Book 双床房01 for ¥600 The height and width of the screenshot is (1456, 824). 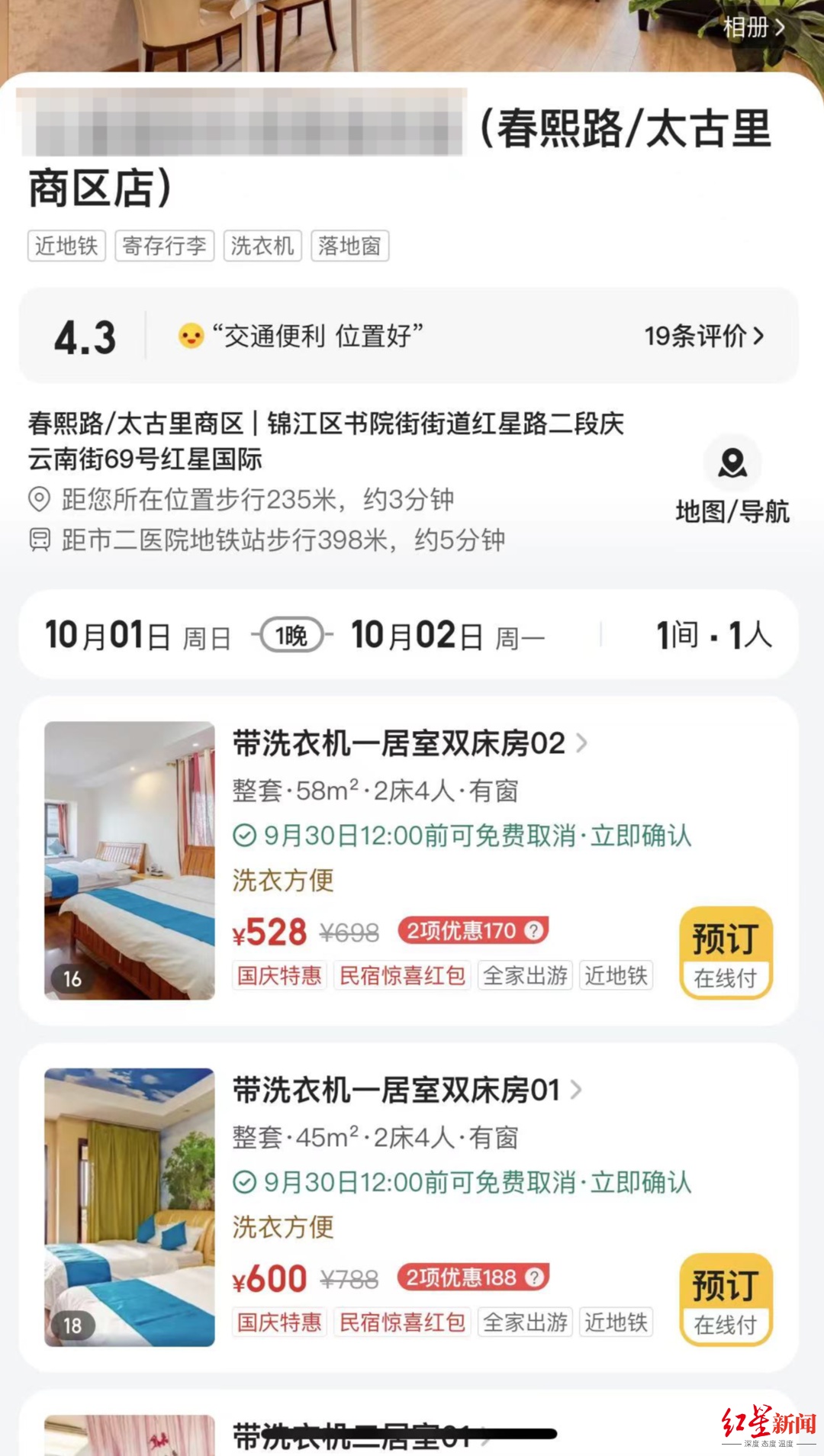coord(726,1300)
